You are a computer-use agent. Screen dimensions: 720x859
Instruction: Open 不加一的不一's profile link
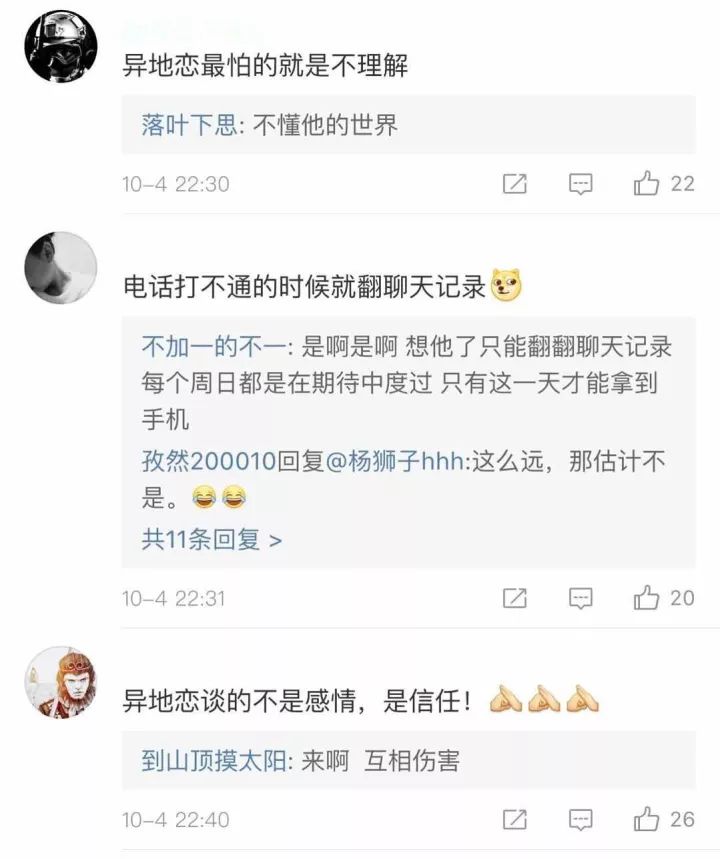tap(214, 347)
